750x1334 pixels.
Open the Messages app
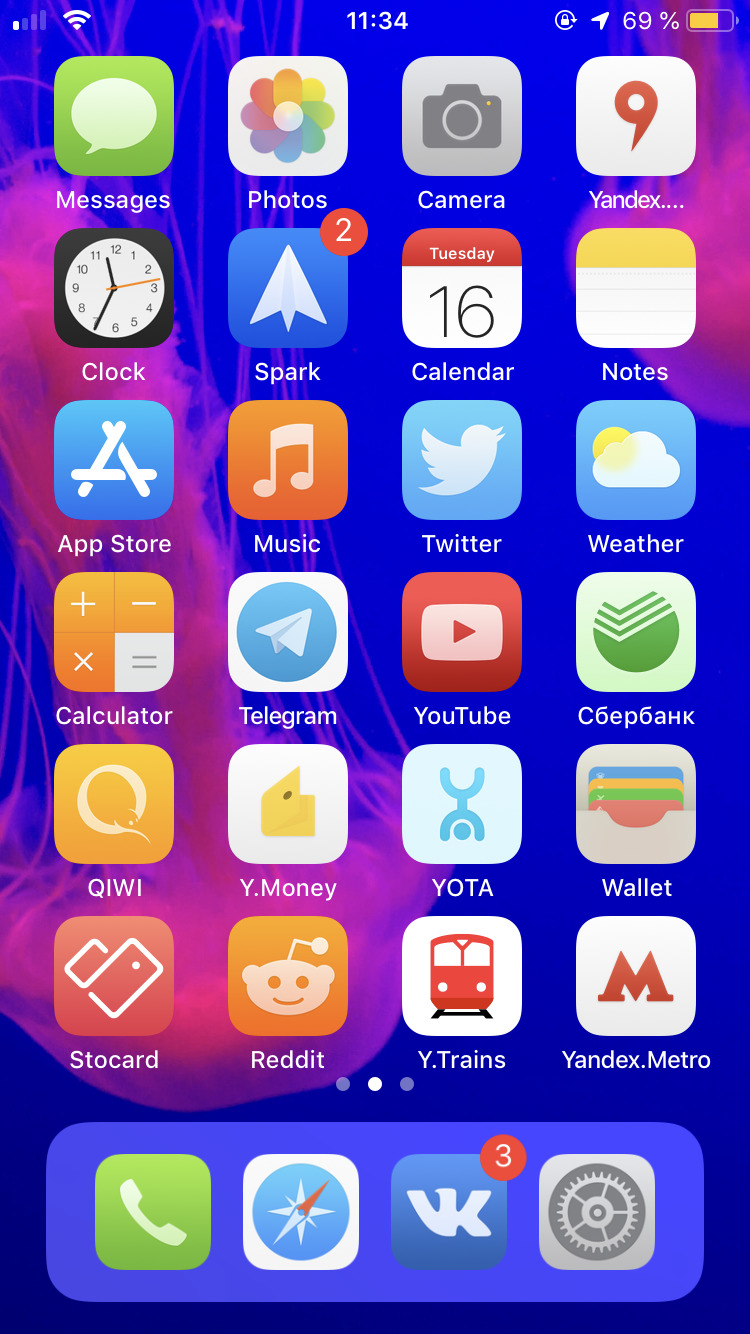(114, 116)
